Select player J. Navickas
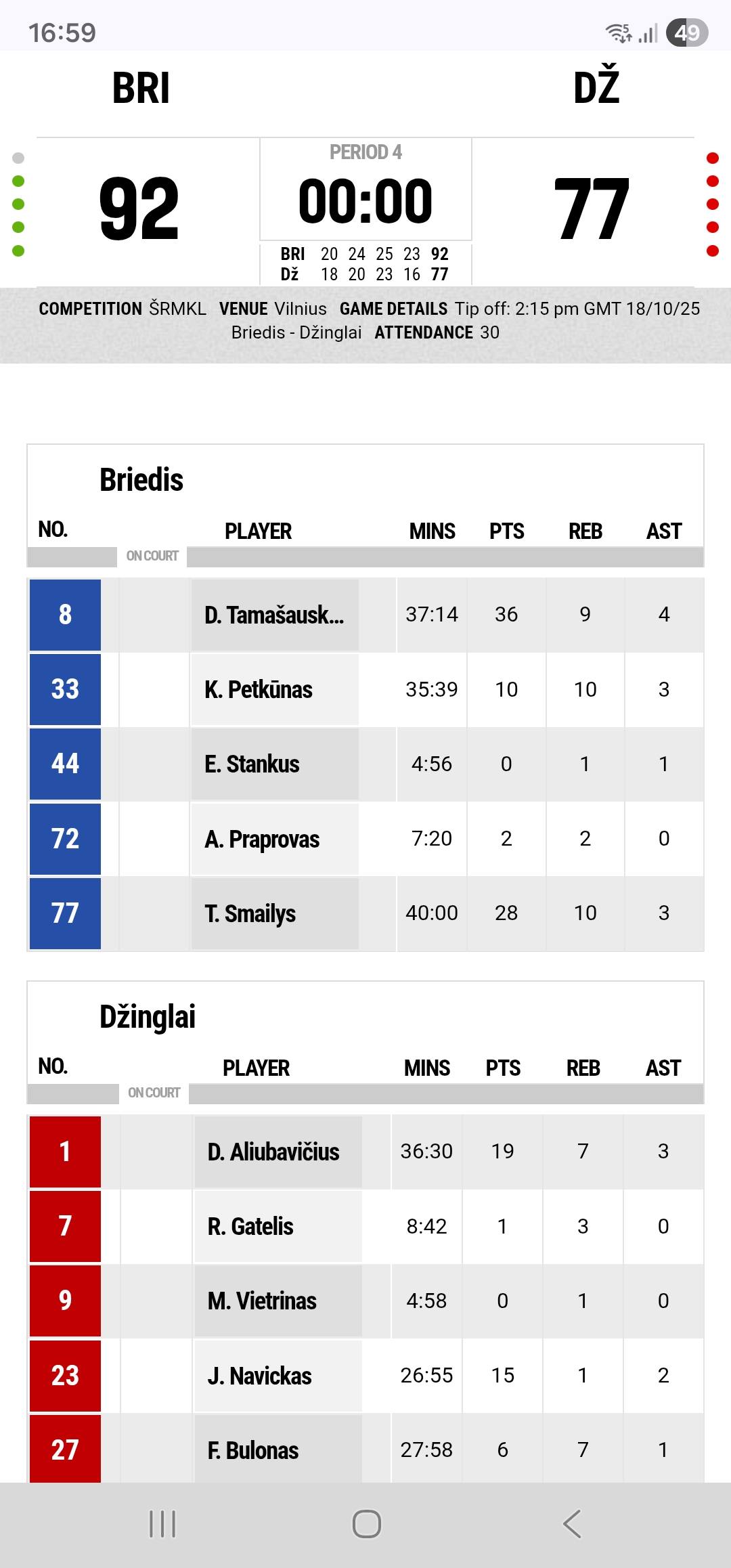 point(259,1376)
